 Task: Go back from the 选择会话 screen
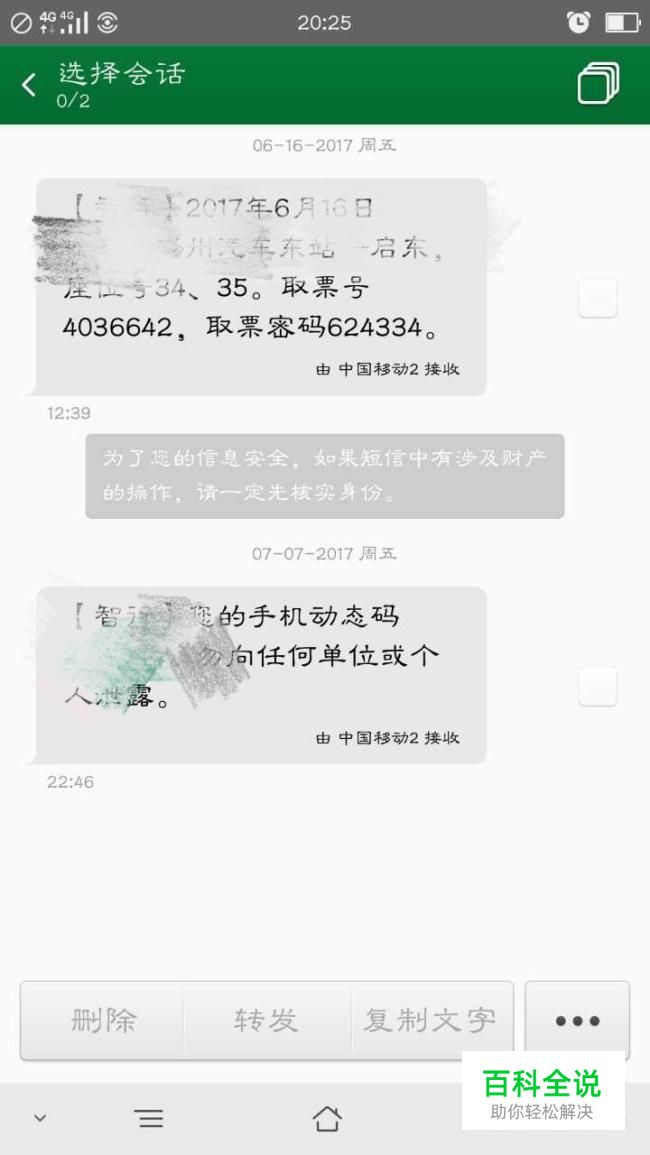pyautogui.click(x=29, y=85)
